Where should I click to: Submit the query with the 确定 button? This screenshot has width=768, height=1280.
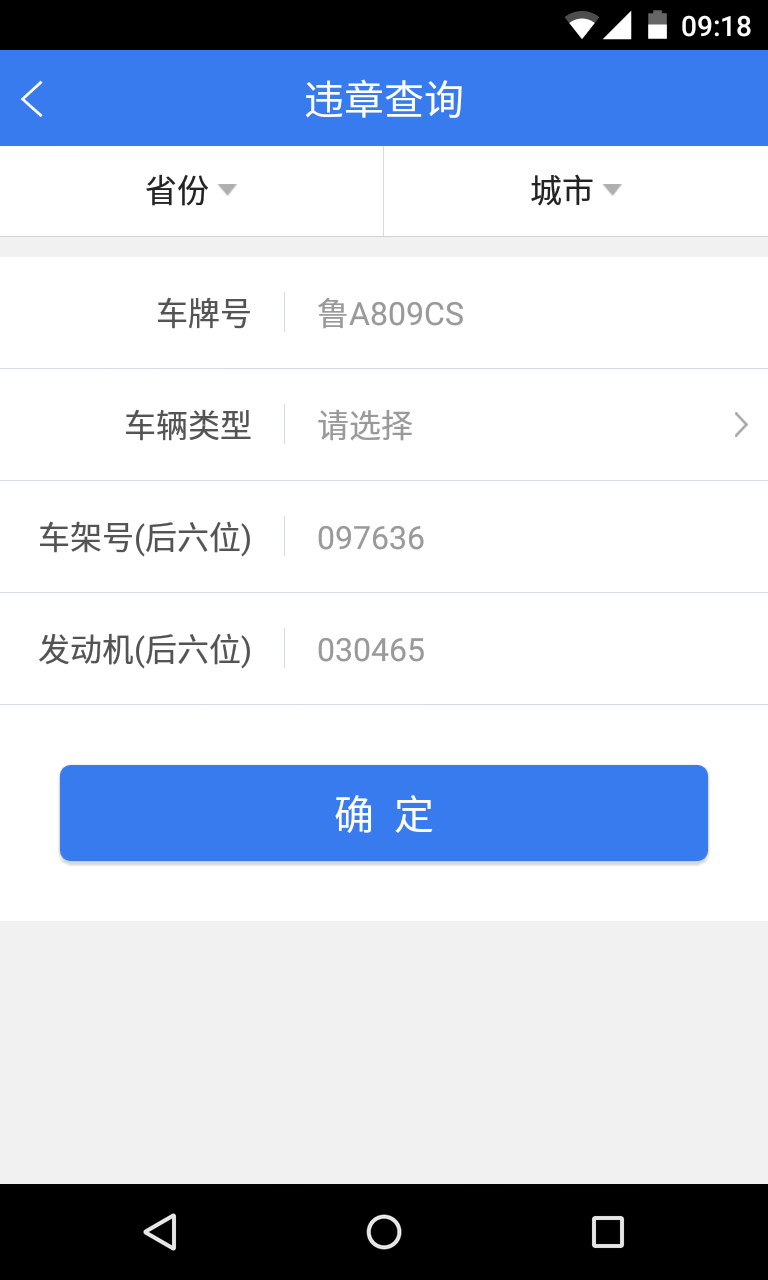(384, 813)
